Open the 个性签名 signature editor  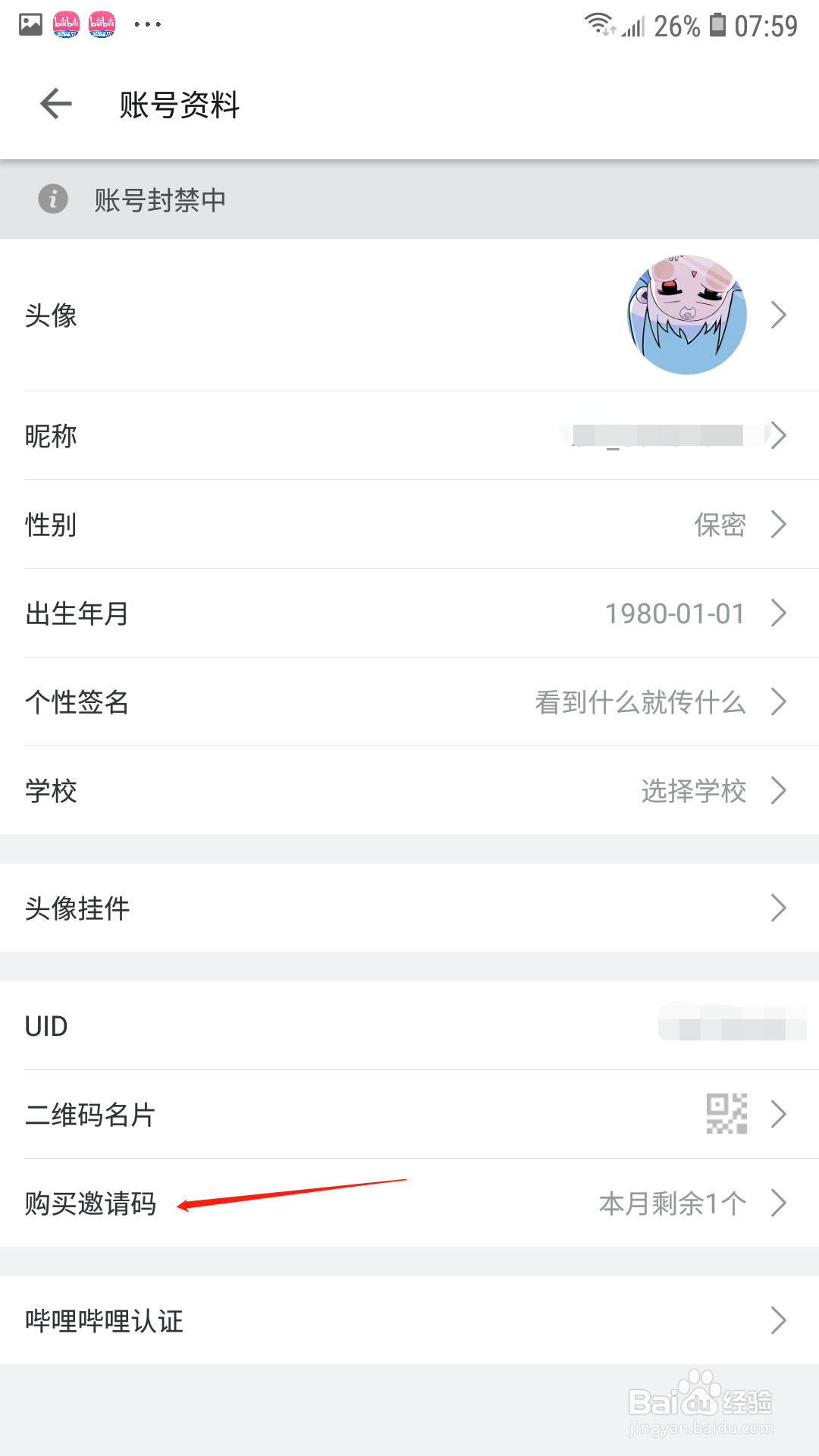click(x=409, y=702)
